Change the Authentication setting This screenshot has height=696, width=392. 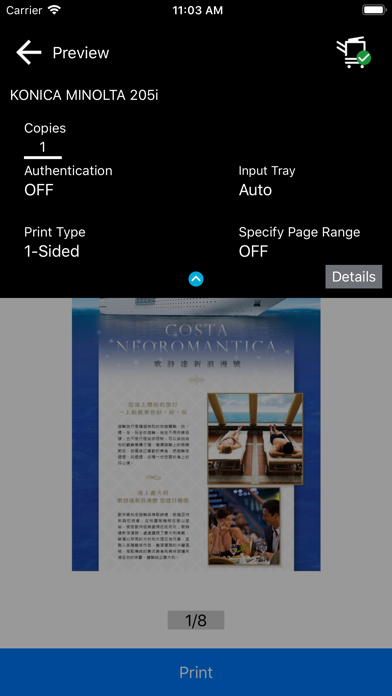pos(68,181)
